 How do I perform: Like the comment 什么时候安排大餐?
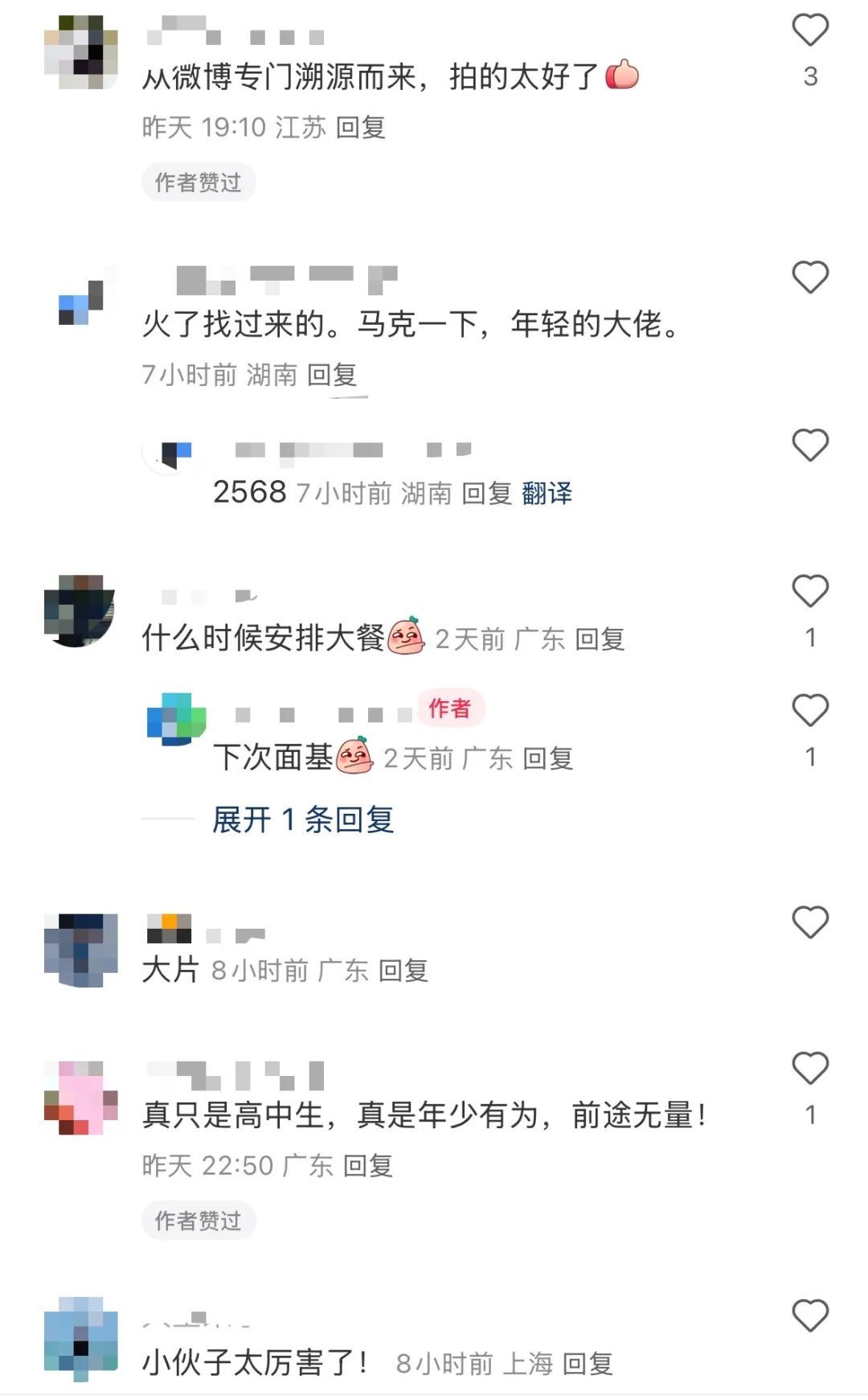tap(810, 592)
